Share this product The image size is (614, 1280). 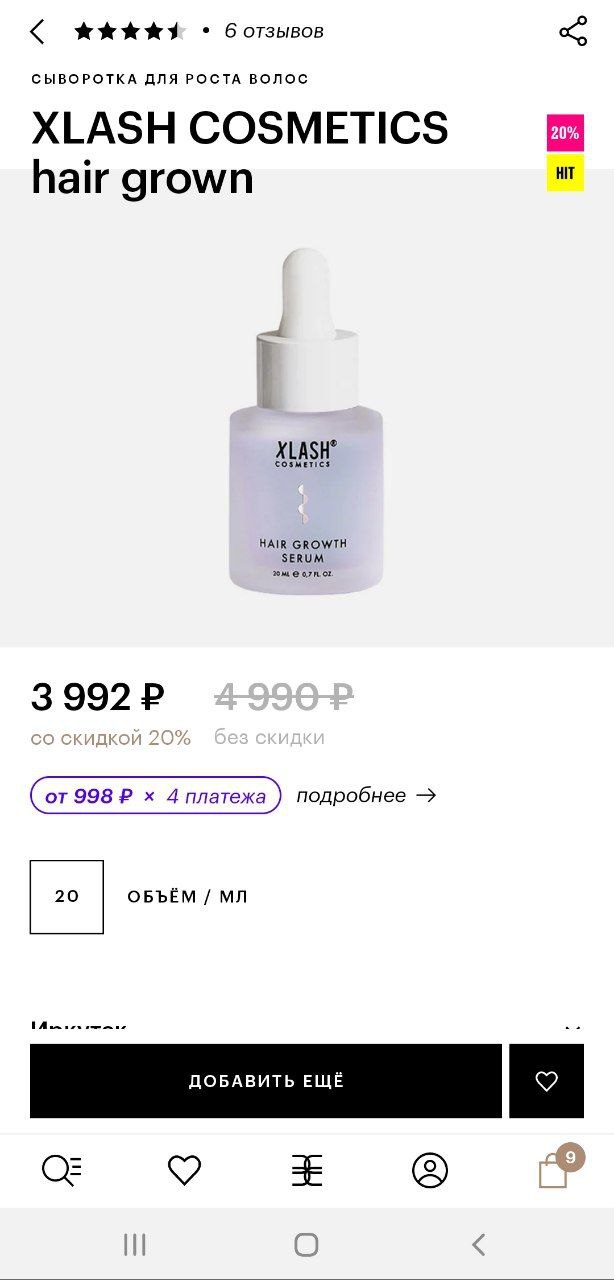(x=573, y=32)
